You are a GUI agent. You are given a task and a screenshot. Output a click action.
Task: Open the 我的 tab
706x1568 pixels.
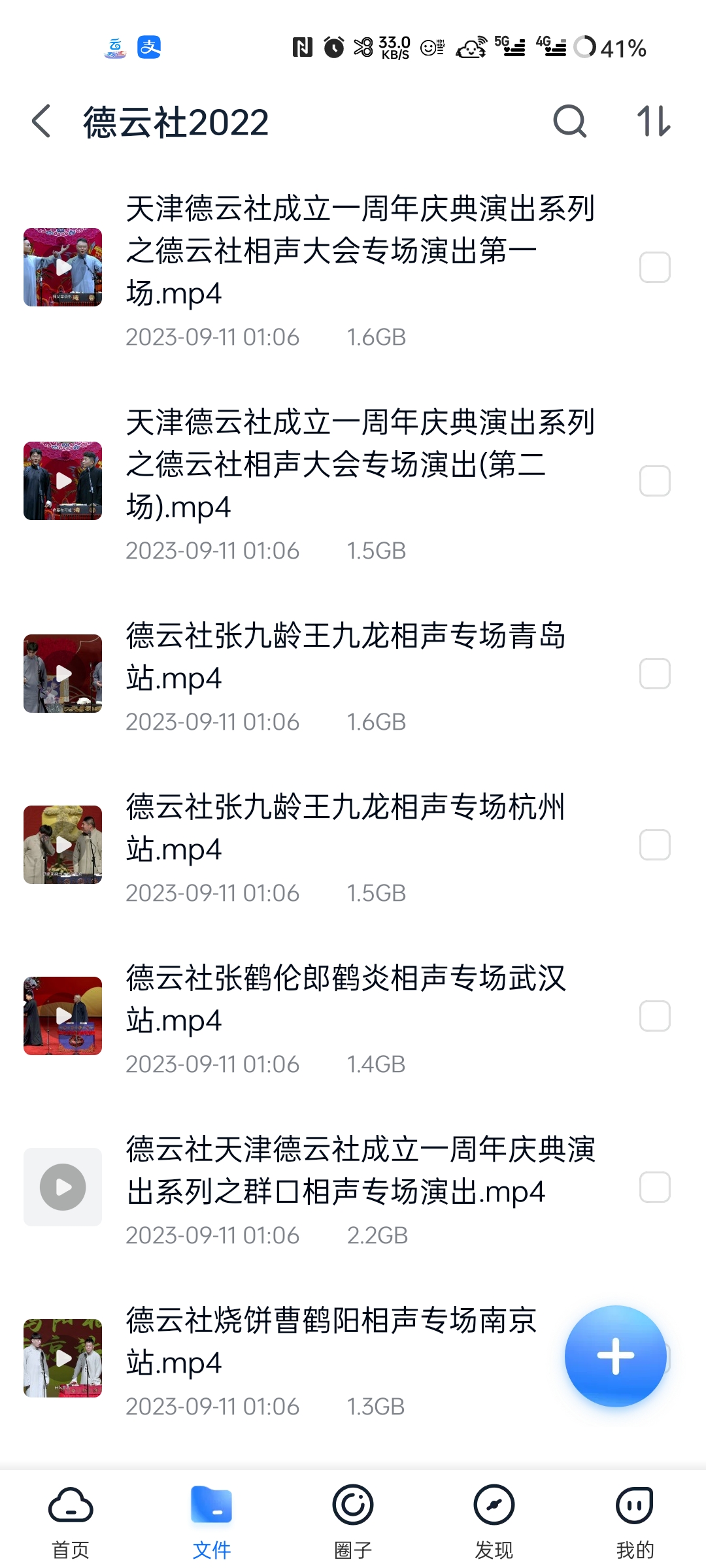tap(635, 1520)
